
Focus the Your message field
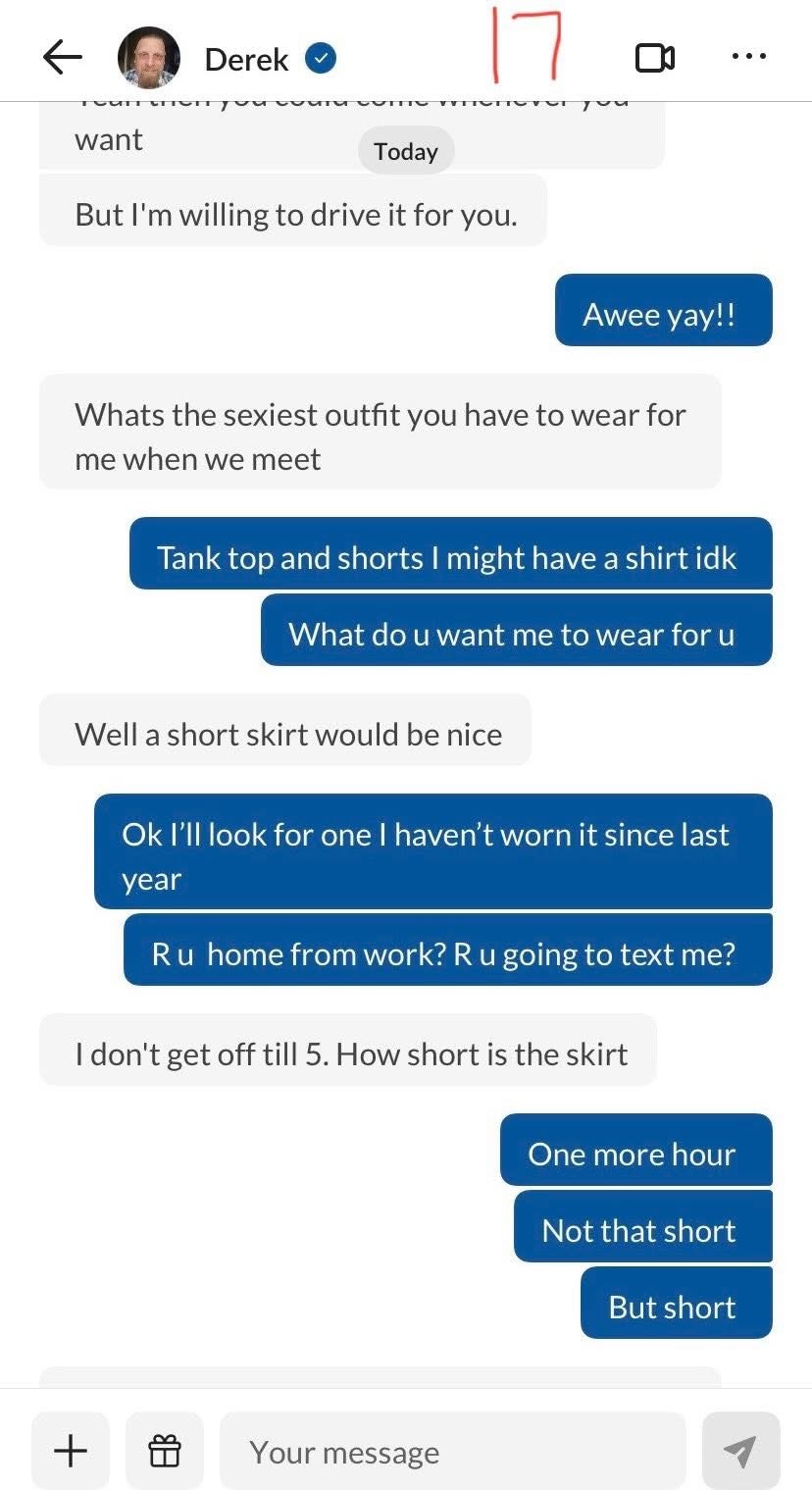(x=452, y=1451)
